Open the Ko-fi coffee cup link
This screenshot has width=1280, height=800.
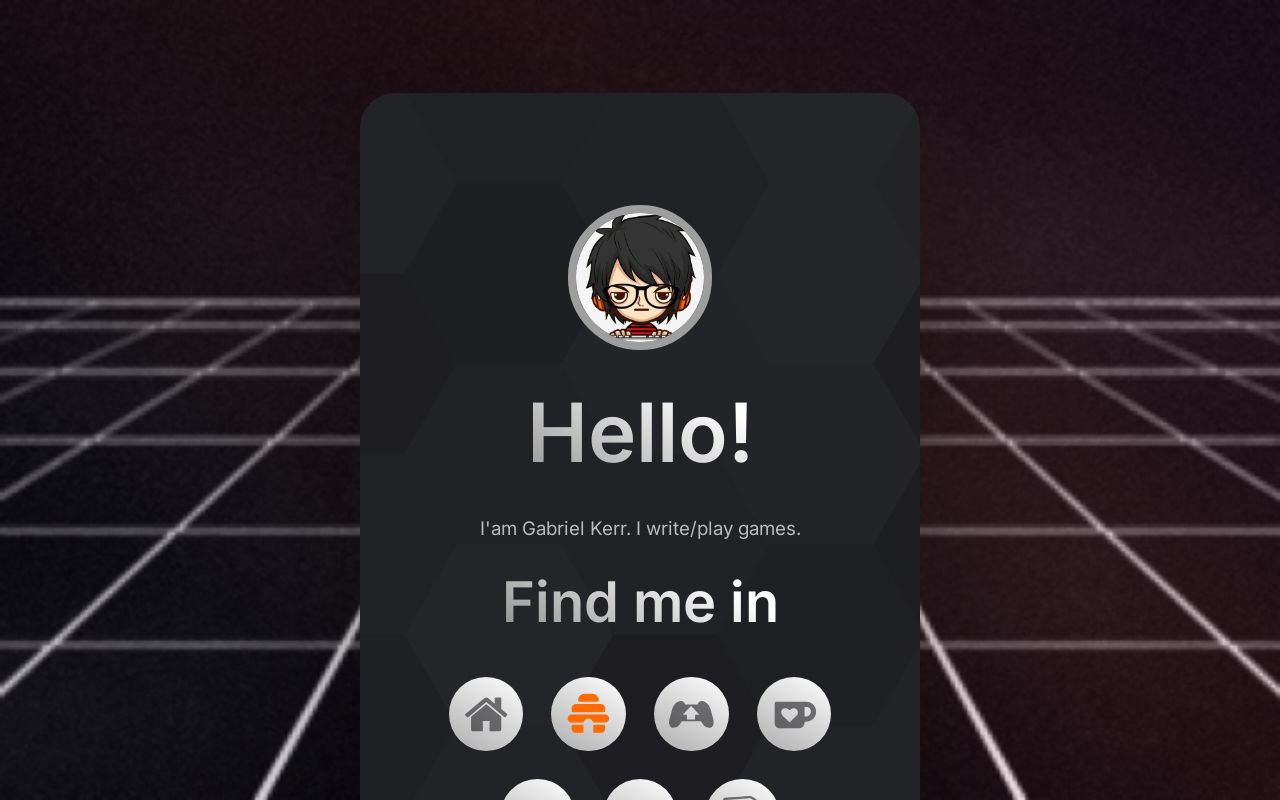794,714
